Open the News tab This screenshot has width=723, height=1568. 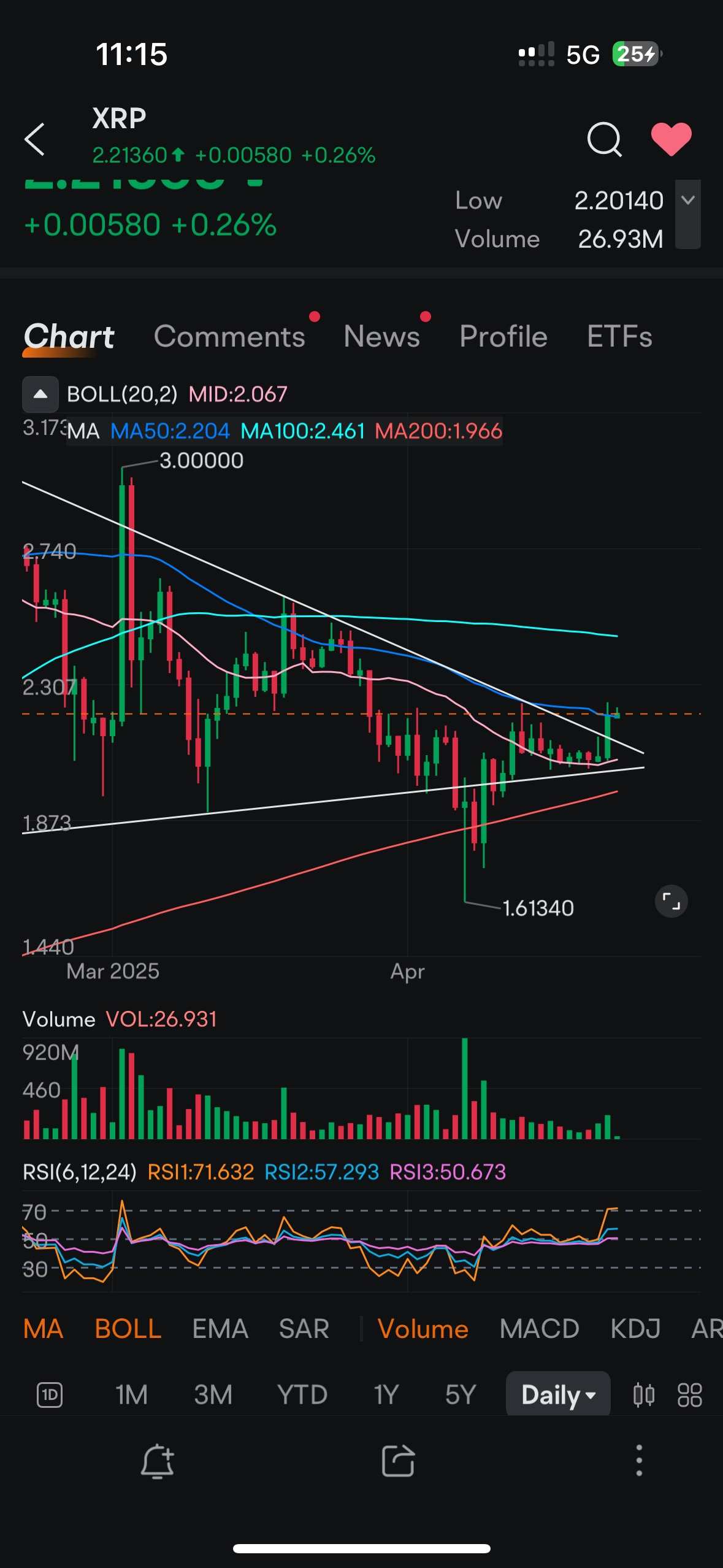[381, 336]
